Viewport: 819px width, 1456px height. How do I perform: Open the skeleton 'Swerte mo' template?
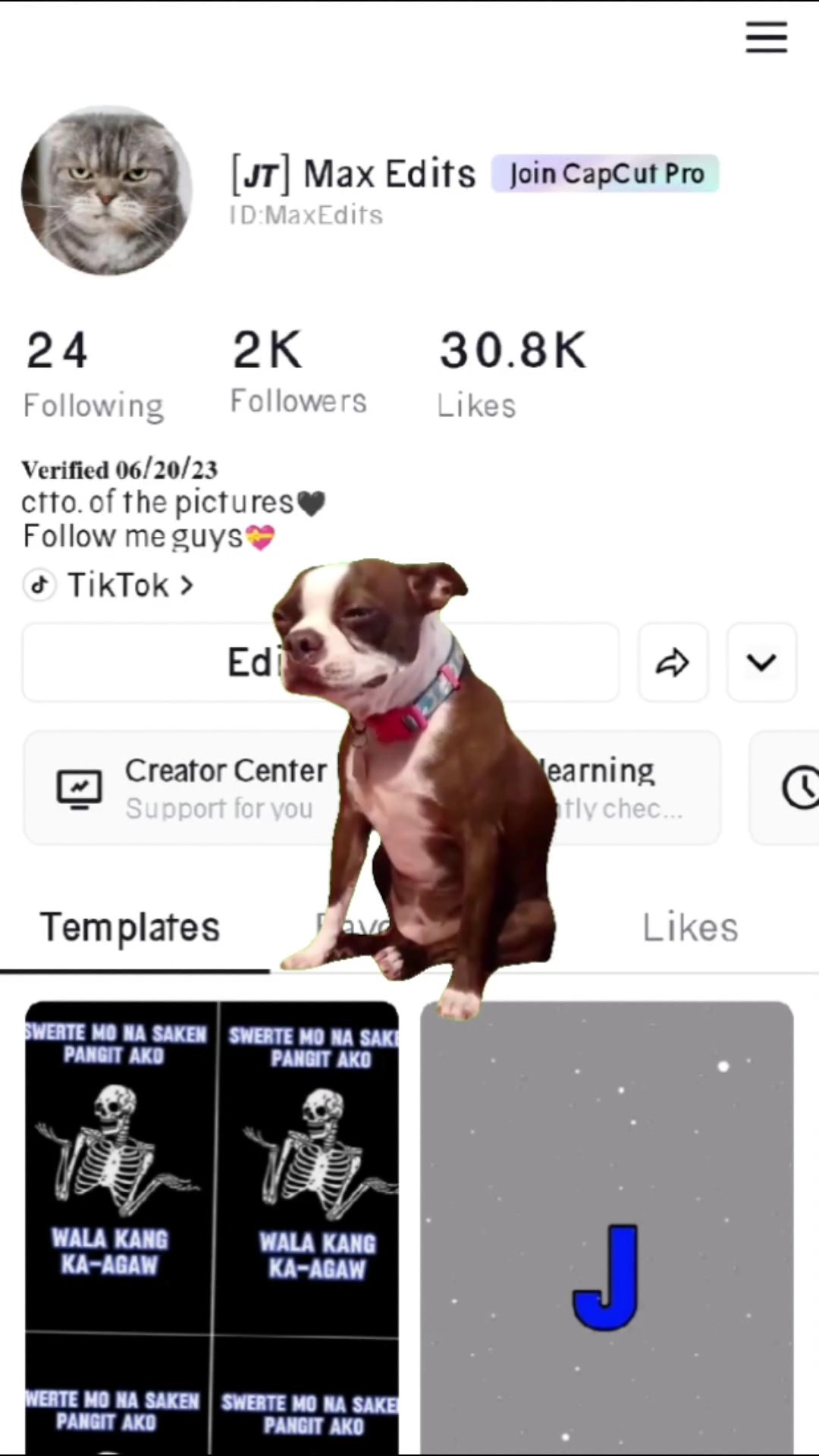click(212, 1227)
